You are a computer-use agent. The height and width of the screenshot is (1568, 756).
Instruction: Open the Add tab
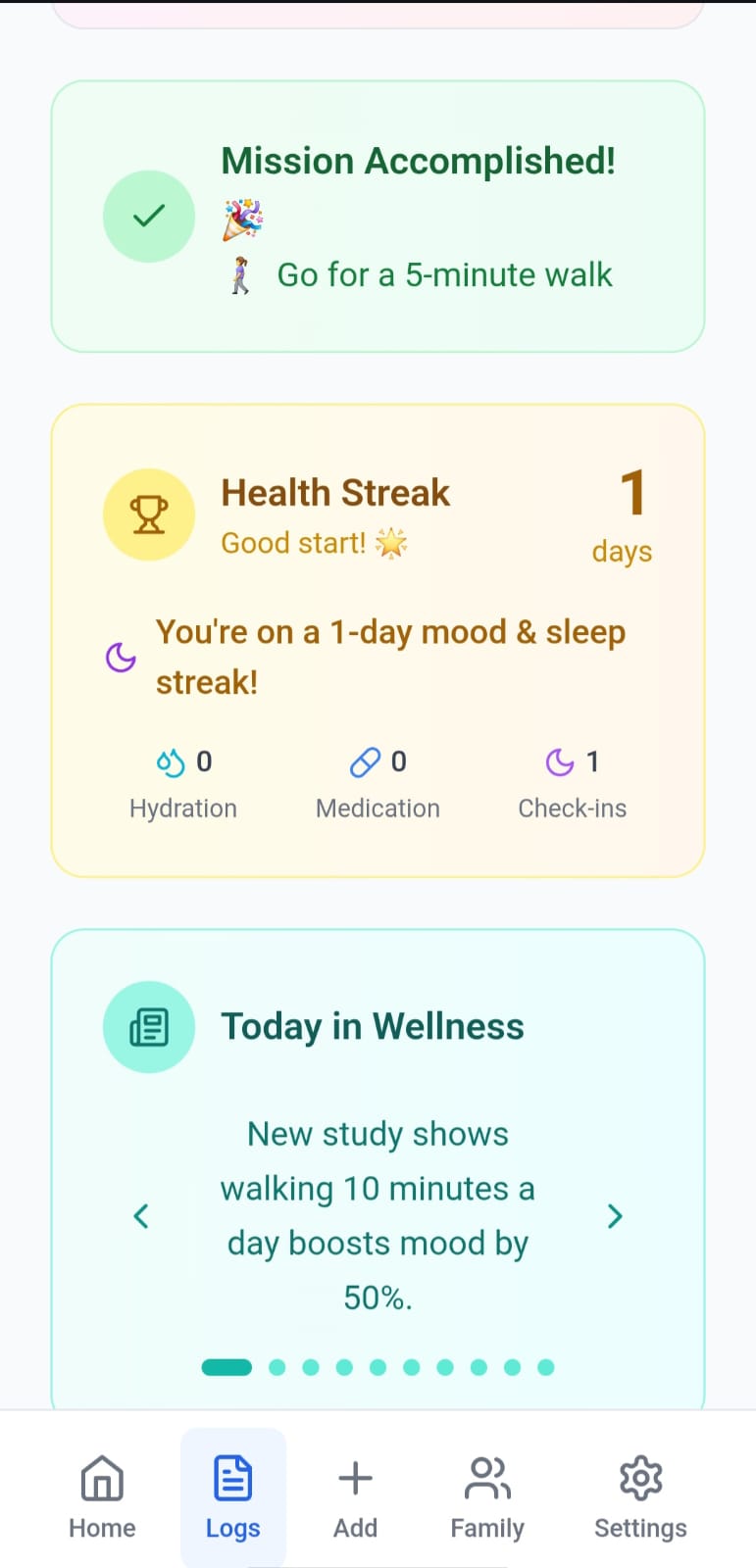click(x=355, y=1497)
